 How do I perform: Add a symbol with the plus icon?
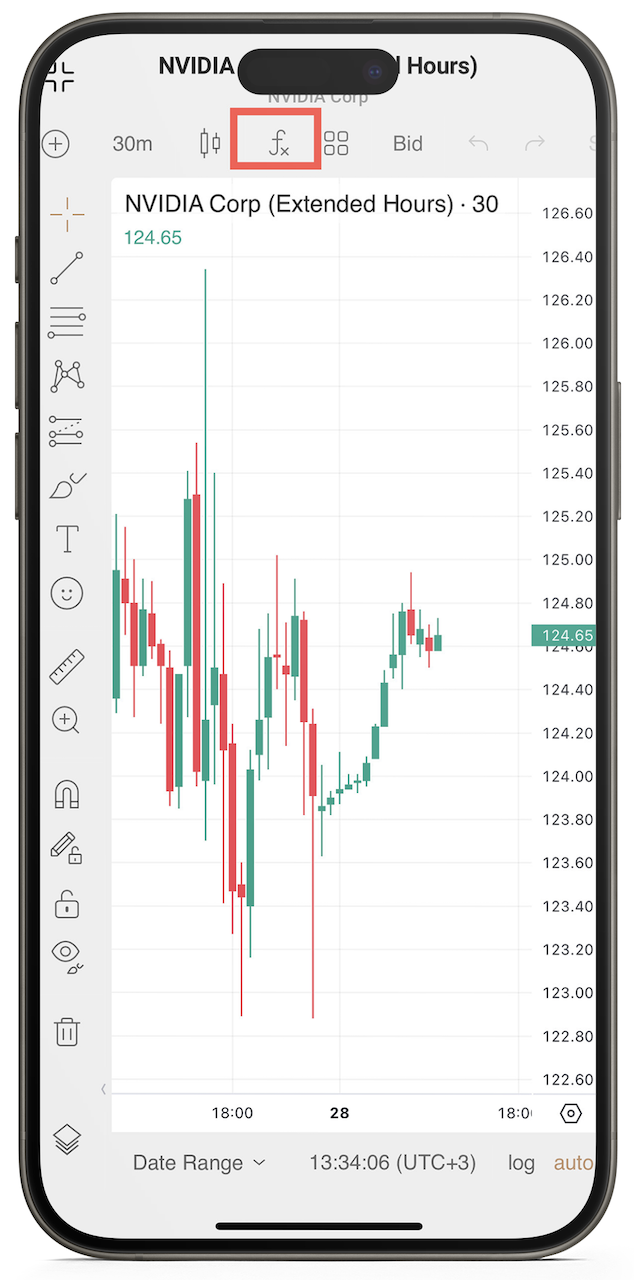[x=56, y=143]
